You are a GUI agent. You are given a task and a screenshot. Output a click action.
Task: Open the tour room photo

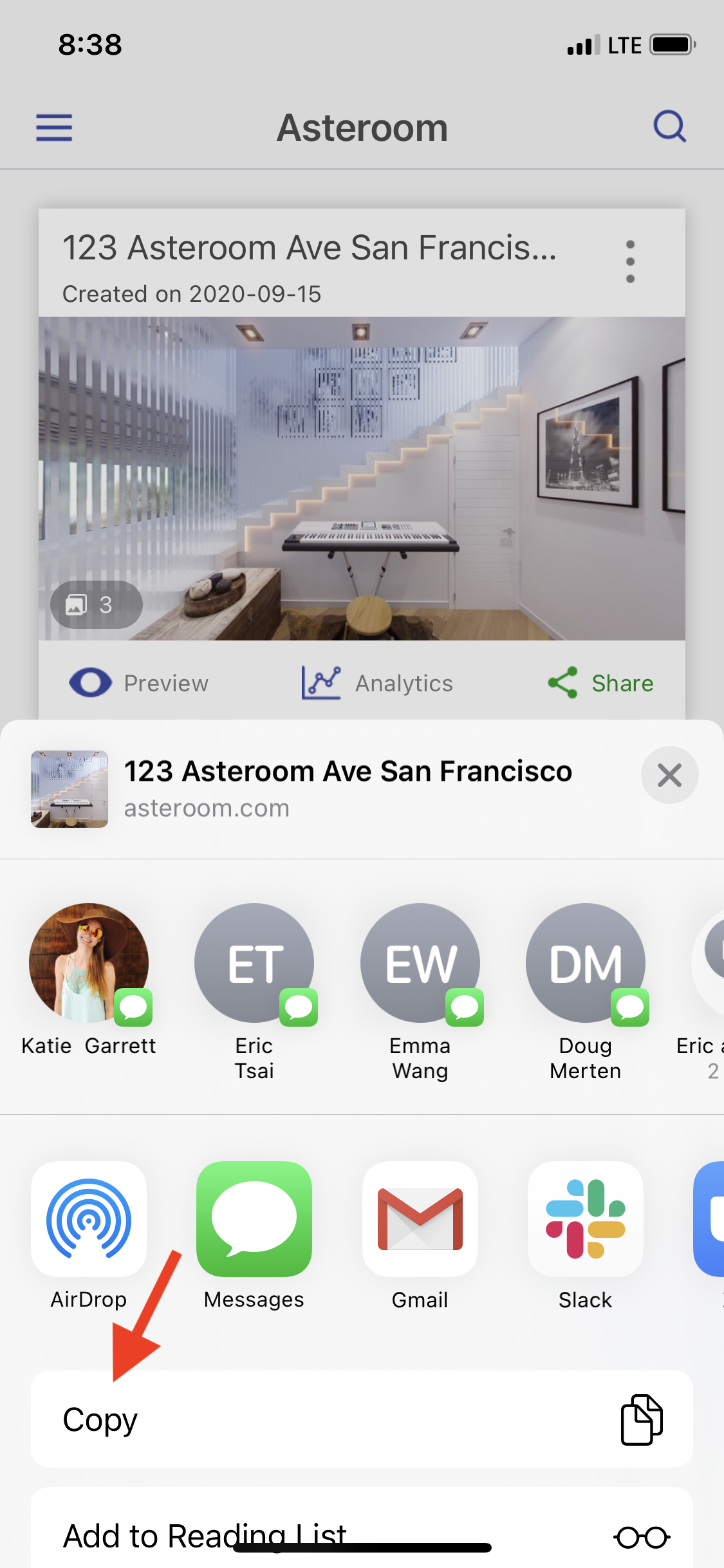pyautogui.click(x=362, y=478)
